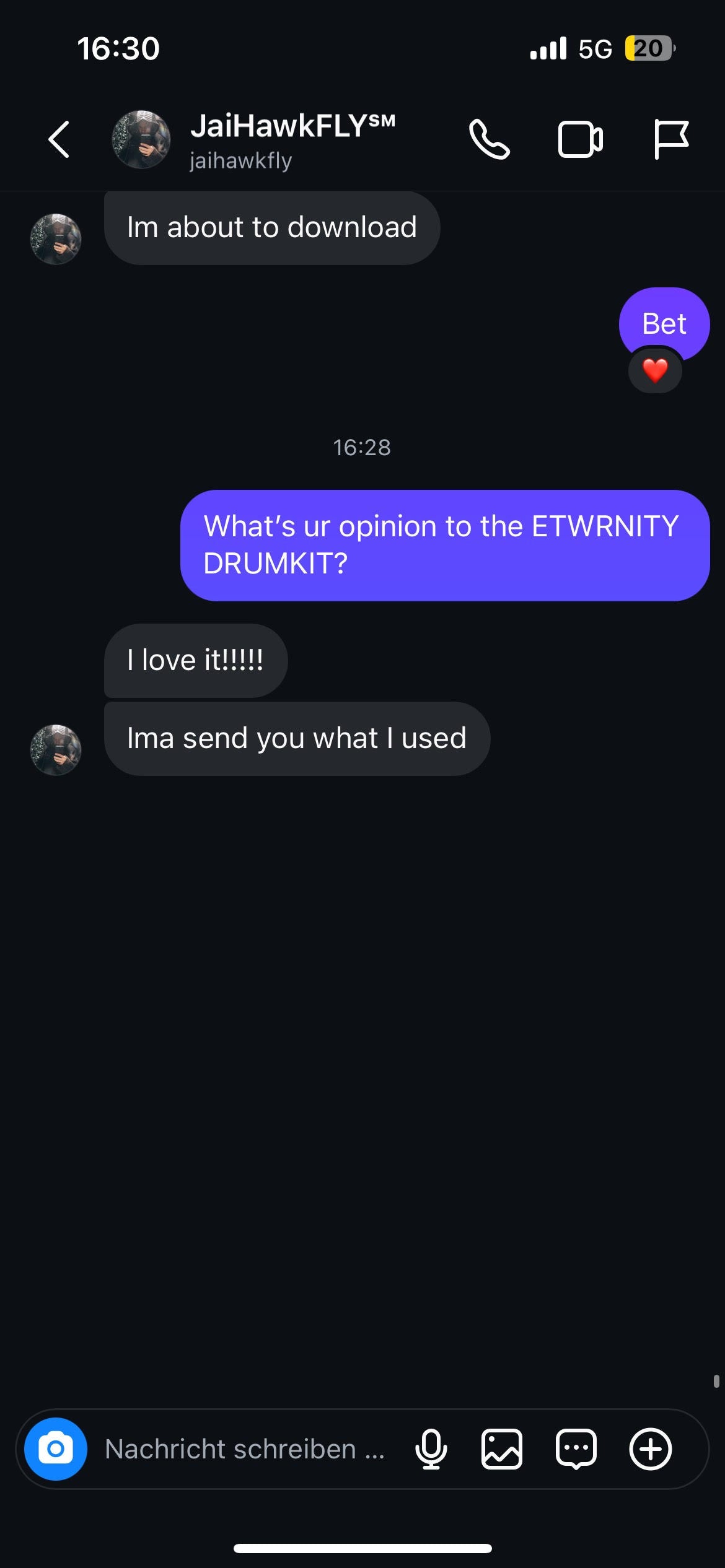Start a voice call with JaiHawkFLY
Screen dimensions: 725x1568
pos(489,139)
